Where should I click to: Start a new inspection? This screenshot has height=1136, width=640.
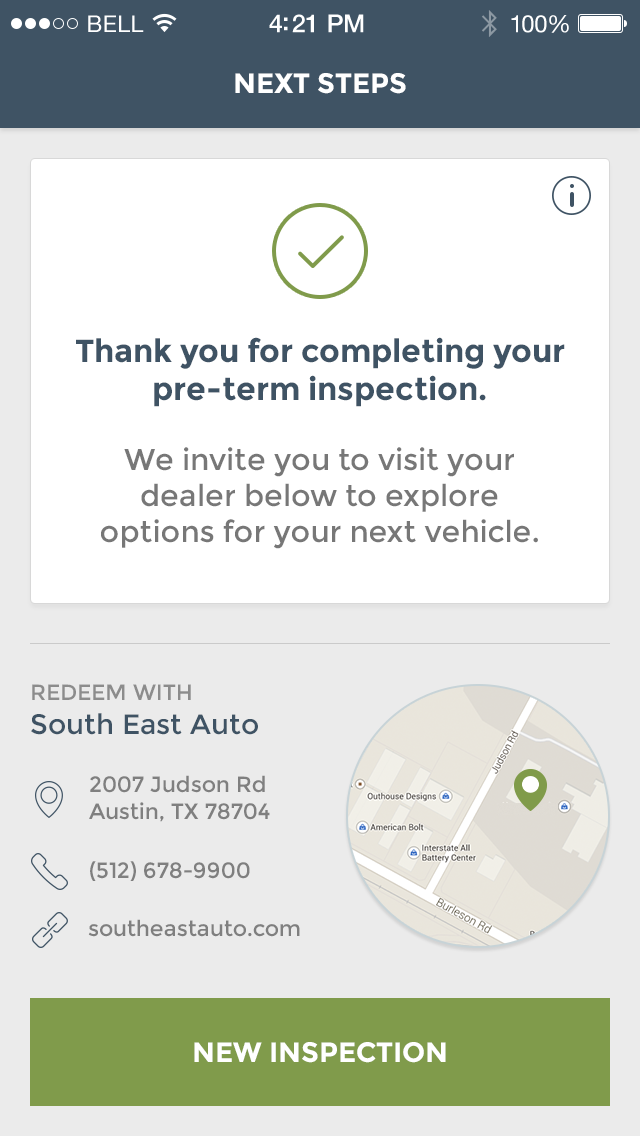point(320,1052)
